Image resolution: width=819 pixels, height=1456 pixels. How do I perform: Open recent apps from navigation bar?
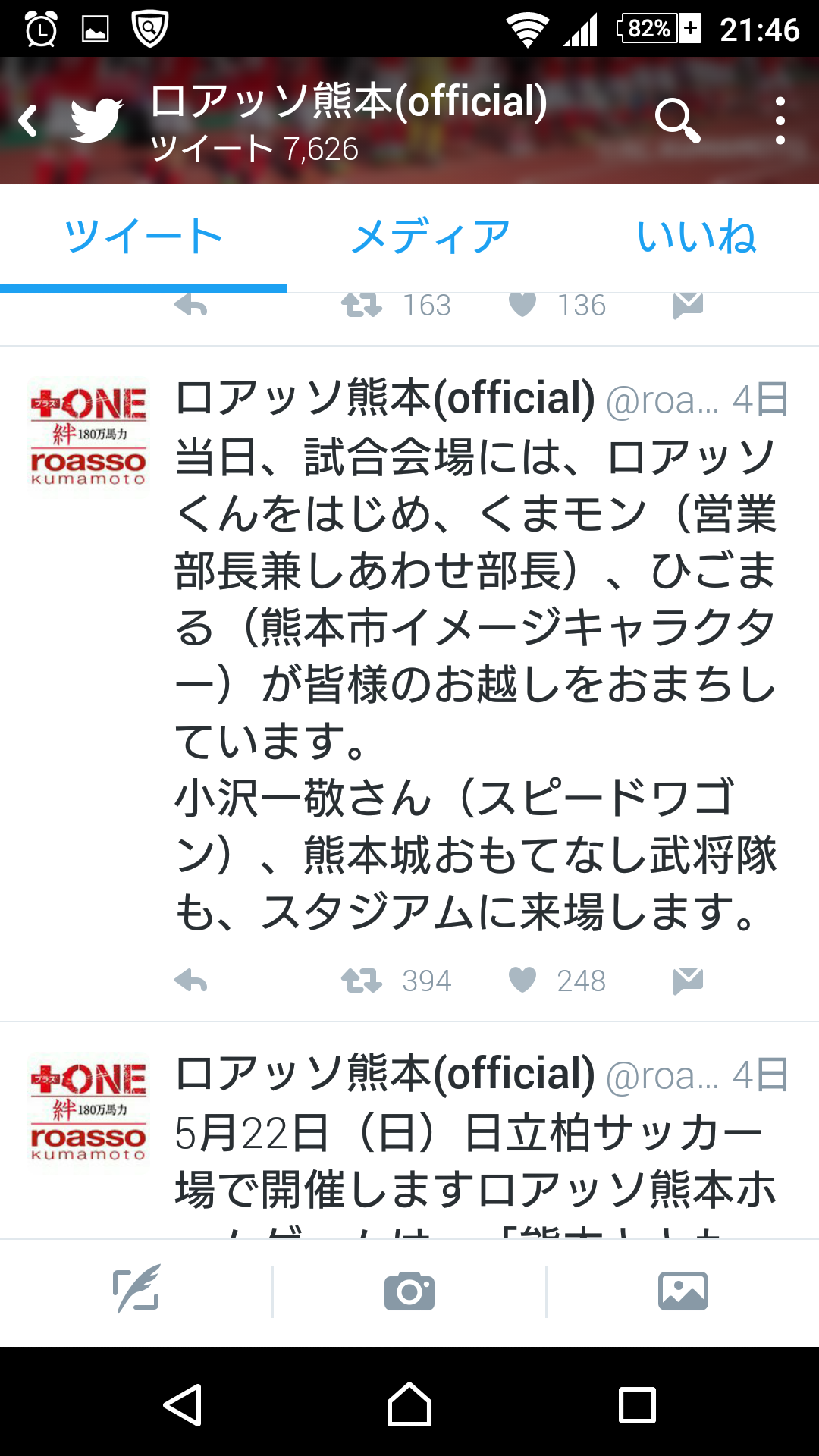click(637, 1404)
